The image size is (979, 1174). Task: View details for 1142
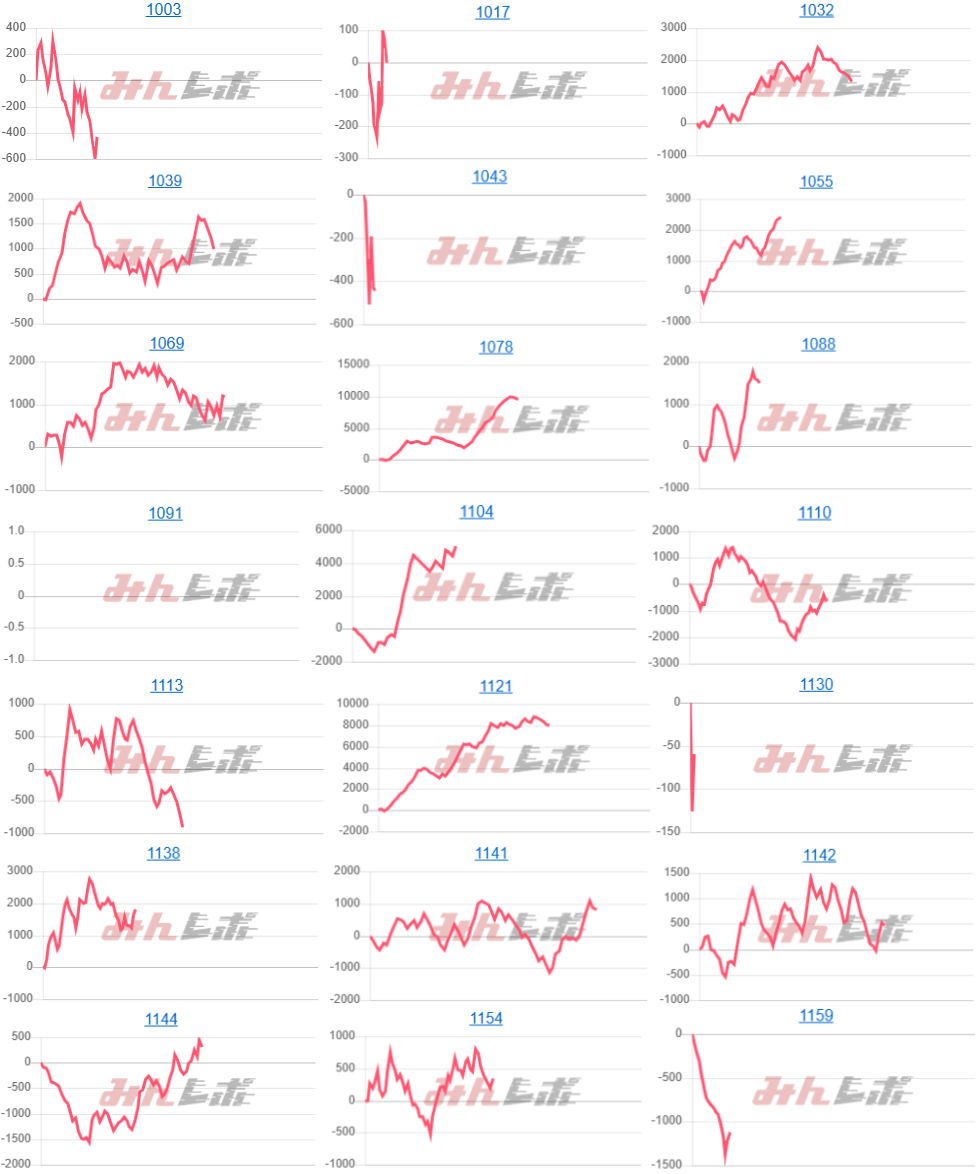coord(819,856)
